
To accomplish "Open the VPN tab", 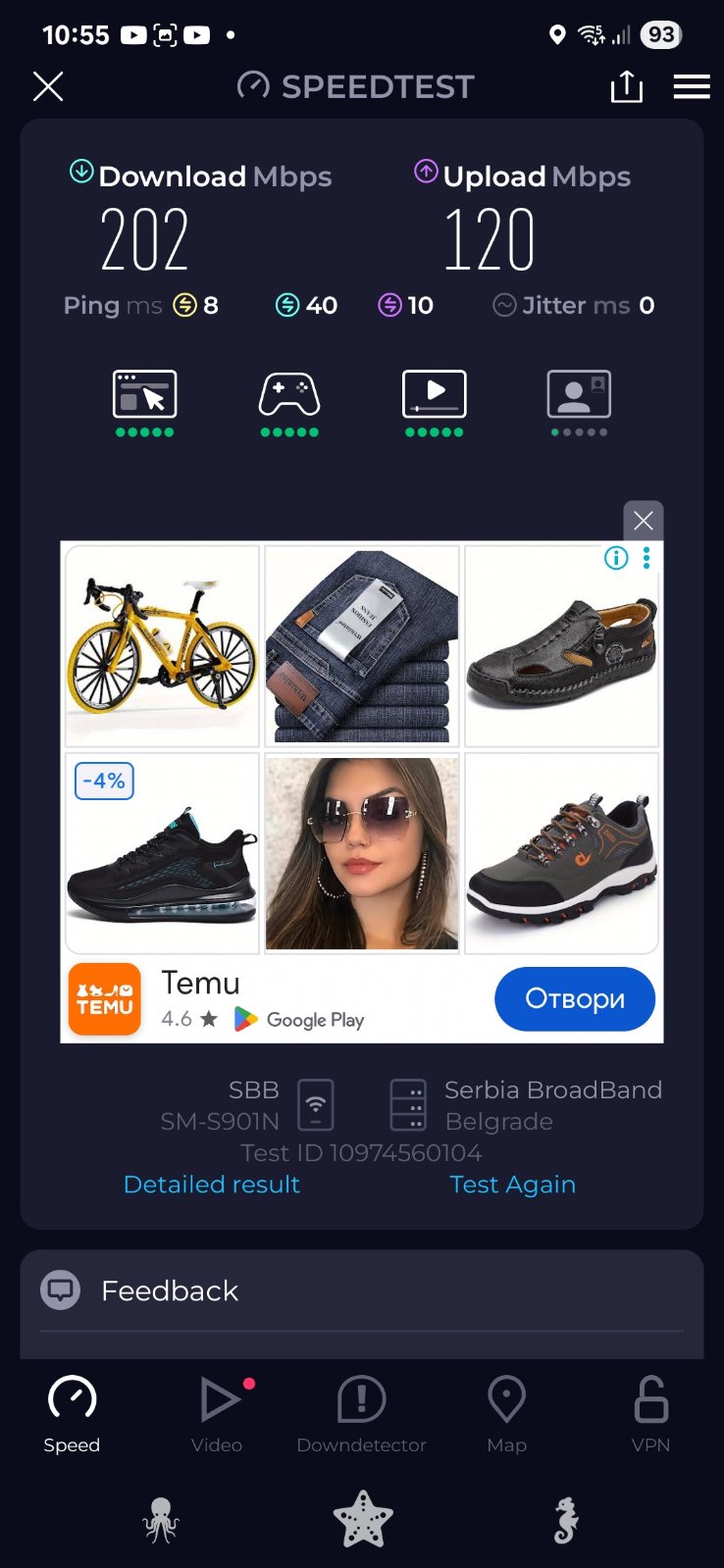I will [651, 1414].
